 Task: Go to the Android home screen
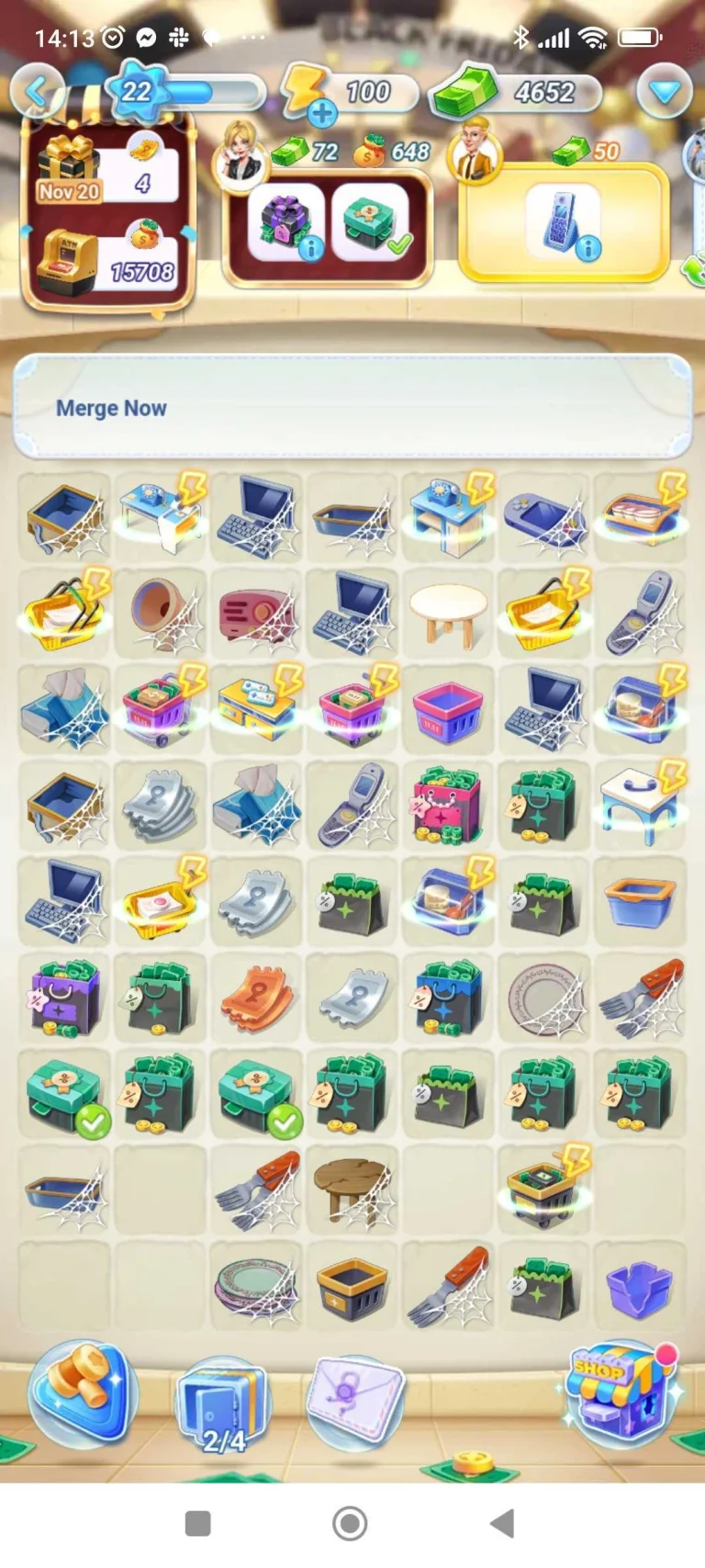click(350, 1524)
